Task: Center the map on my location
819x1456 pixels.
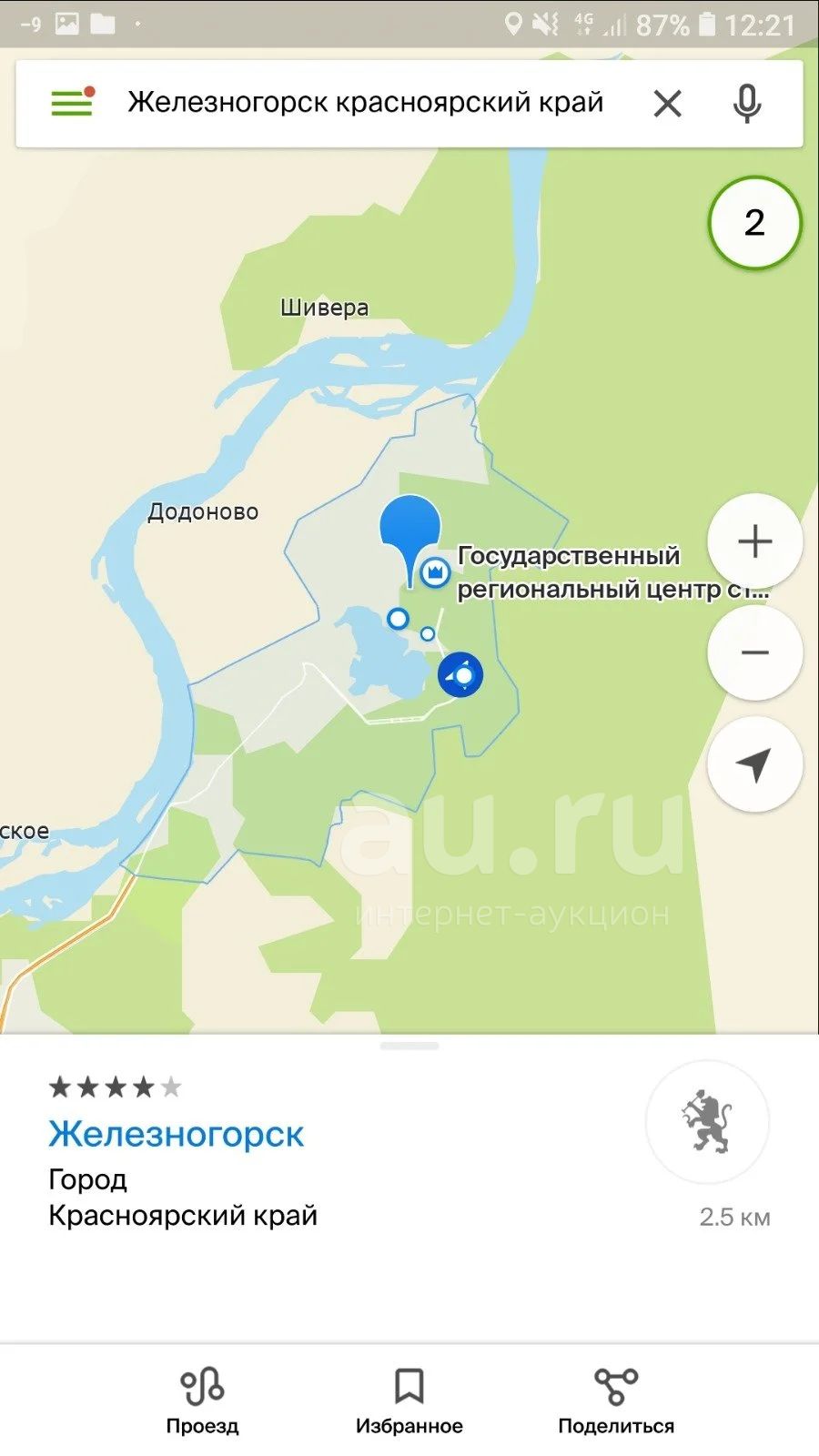Action: (754, 764)
